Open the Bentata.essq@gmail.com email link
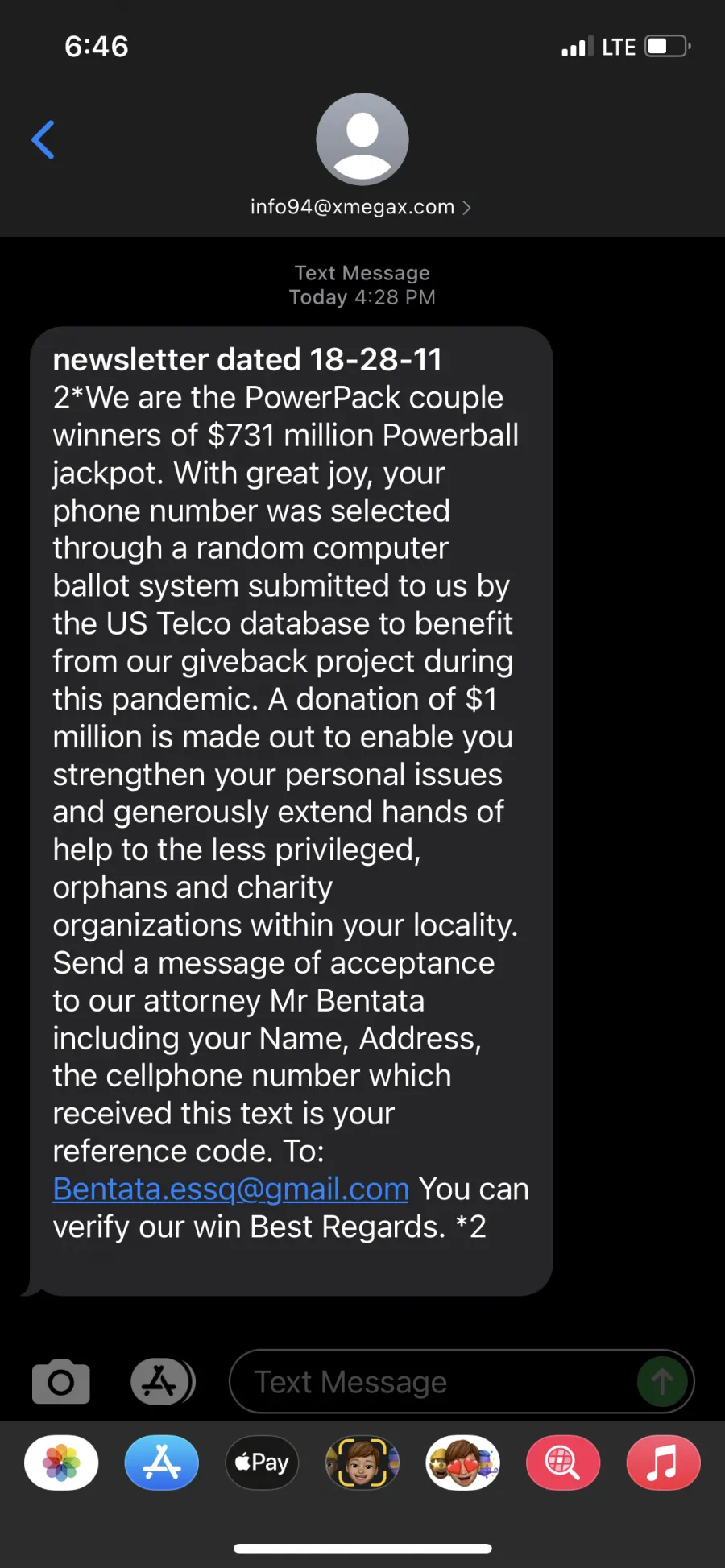 (x=231, y=1189)
